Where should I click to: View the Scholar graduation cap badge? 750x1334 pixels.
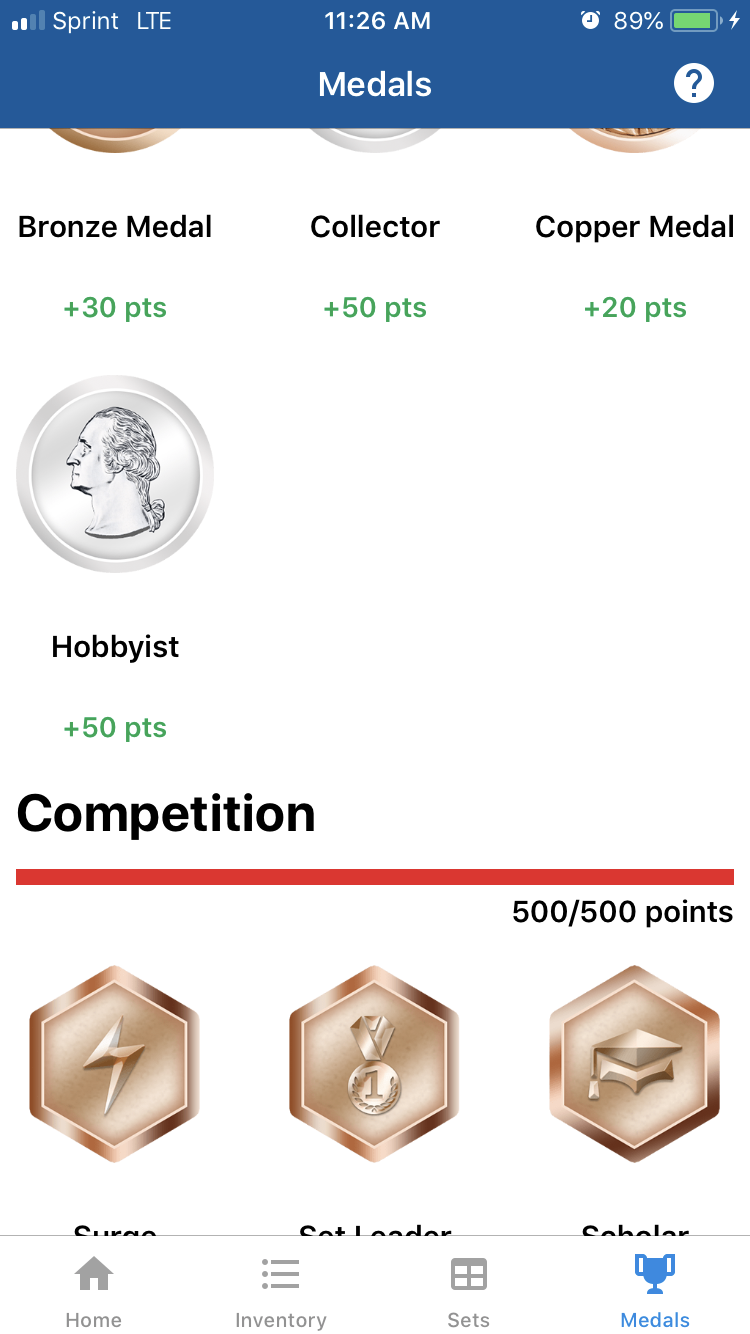point(634,1063)
